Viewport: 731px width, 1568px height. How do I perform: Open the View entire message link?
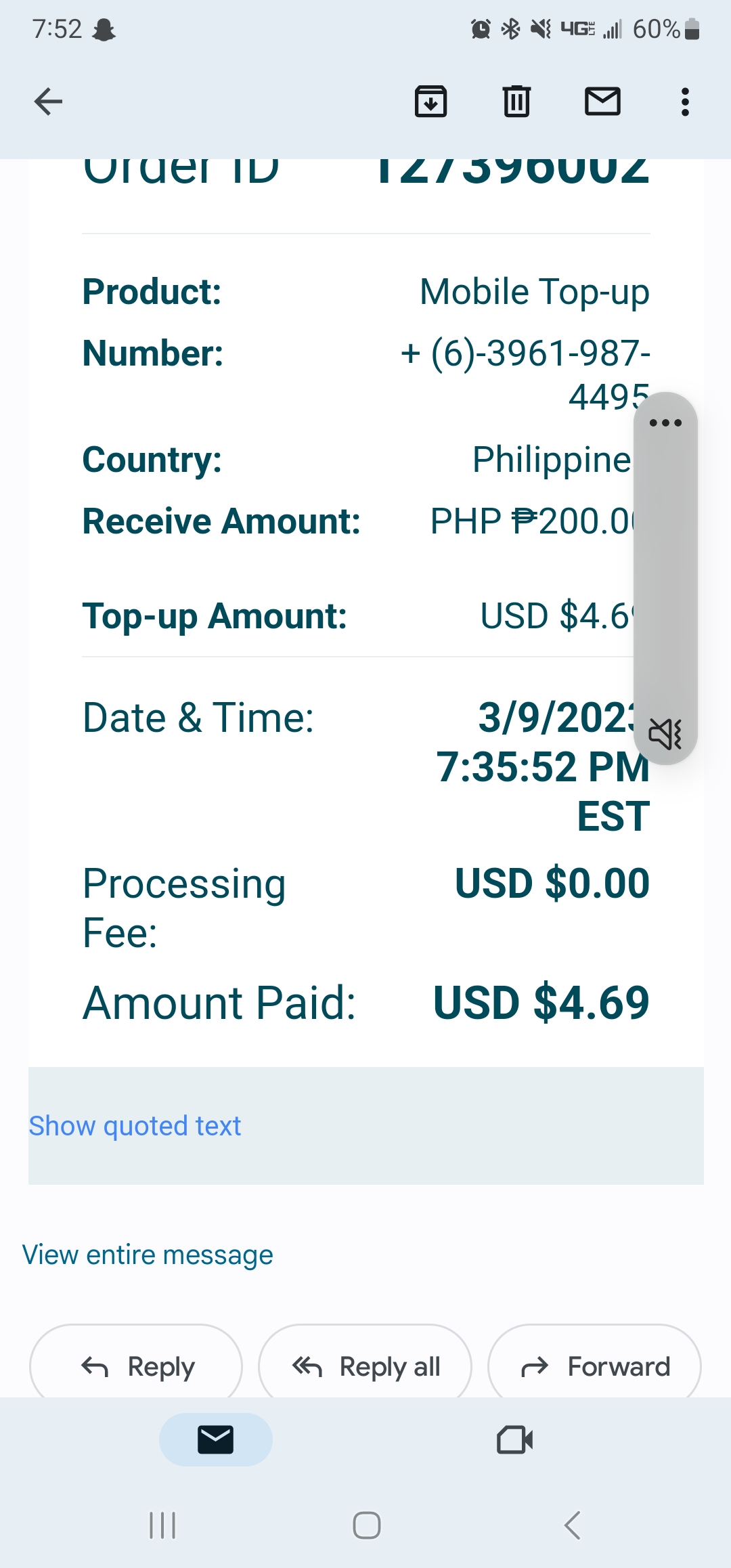click(148, 1255)
